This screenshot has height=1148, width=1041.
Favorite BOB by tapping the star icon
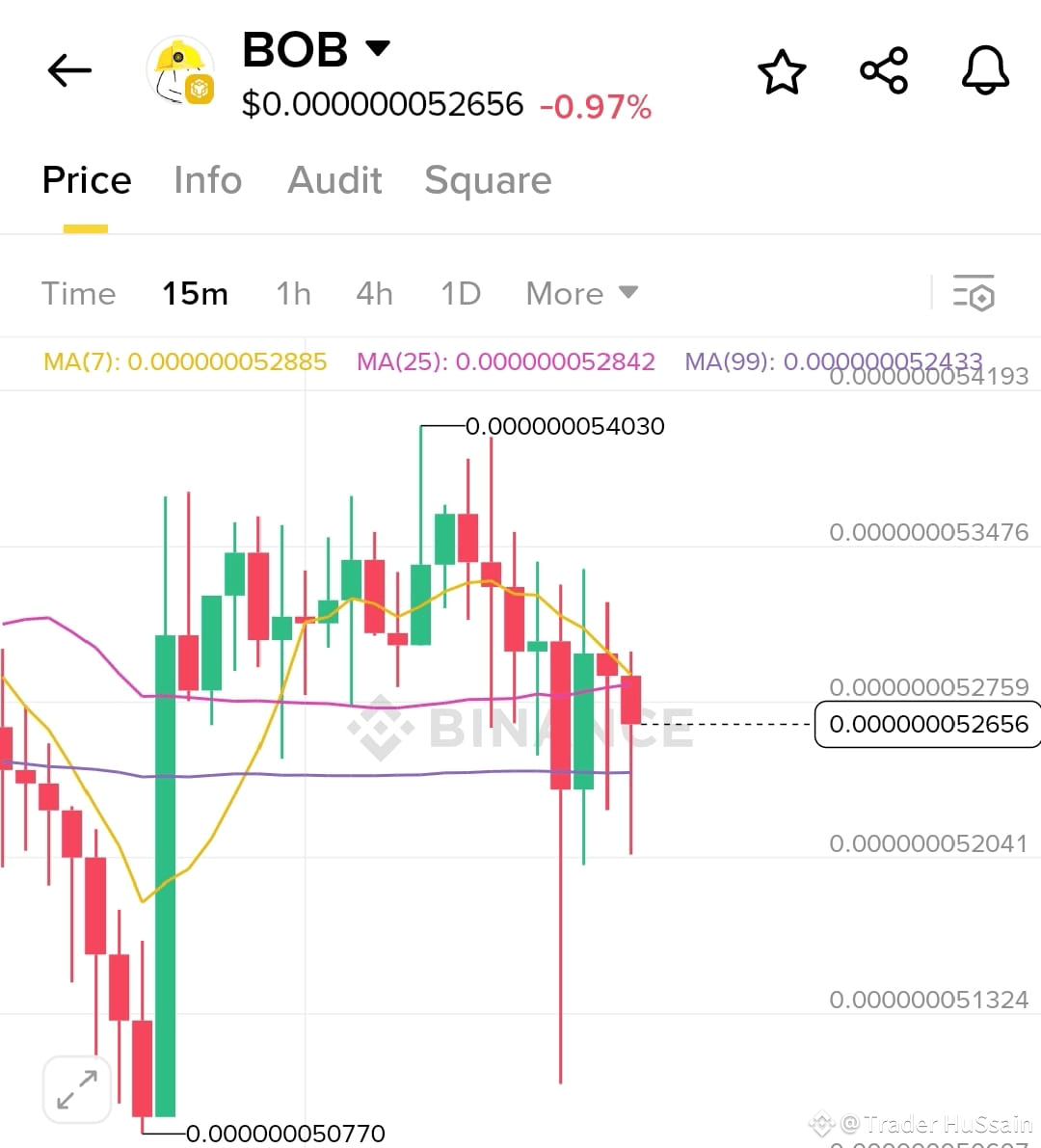point(782,71)
